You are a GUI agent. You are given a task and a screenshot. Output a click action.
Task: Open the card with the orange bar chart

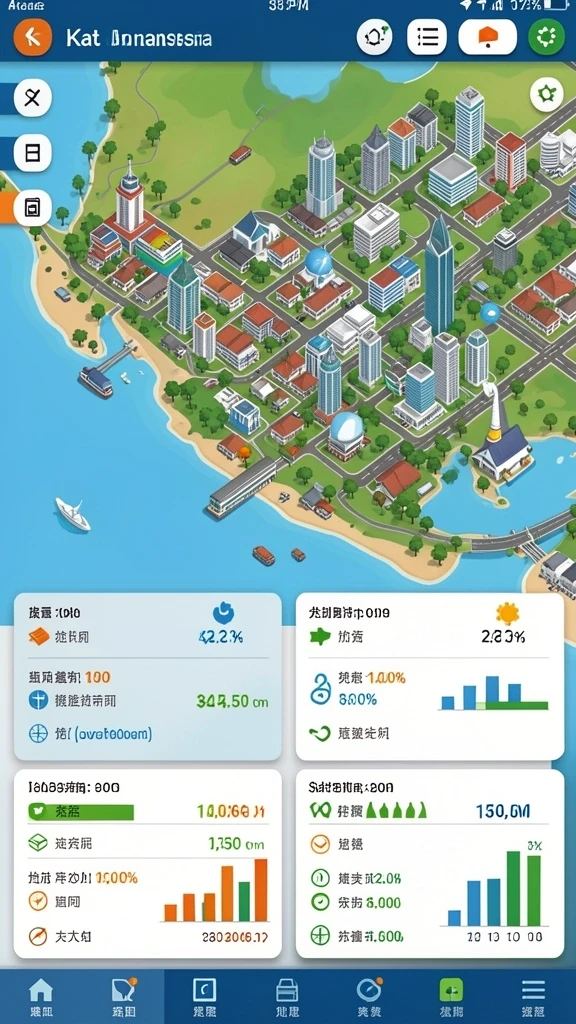click(x=148, y=863)
